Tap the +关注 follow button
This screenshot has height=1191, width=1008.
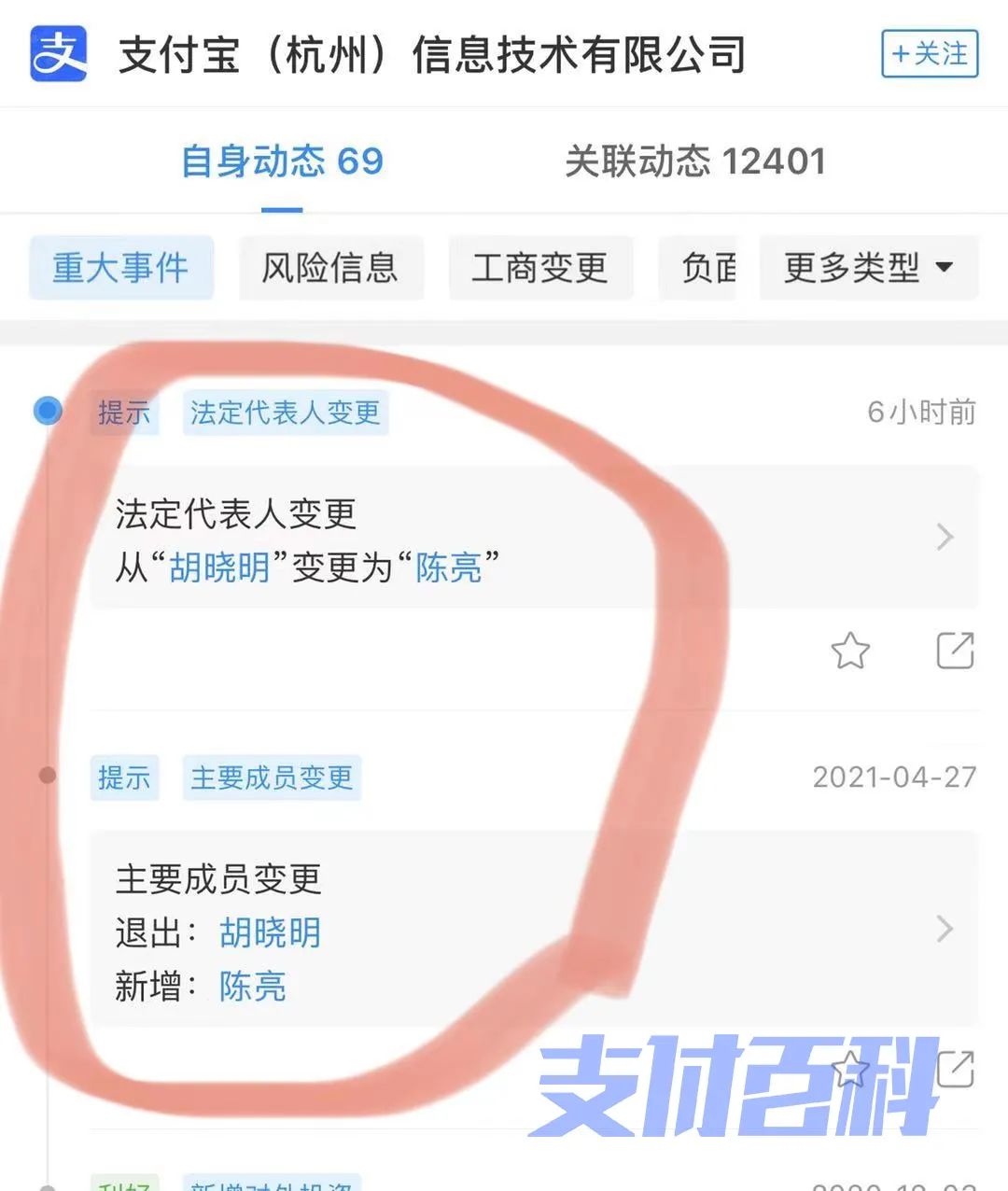[930, 54]
